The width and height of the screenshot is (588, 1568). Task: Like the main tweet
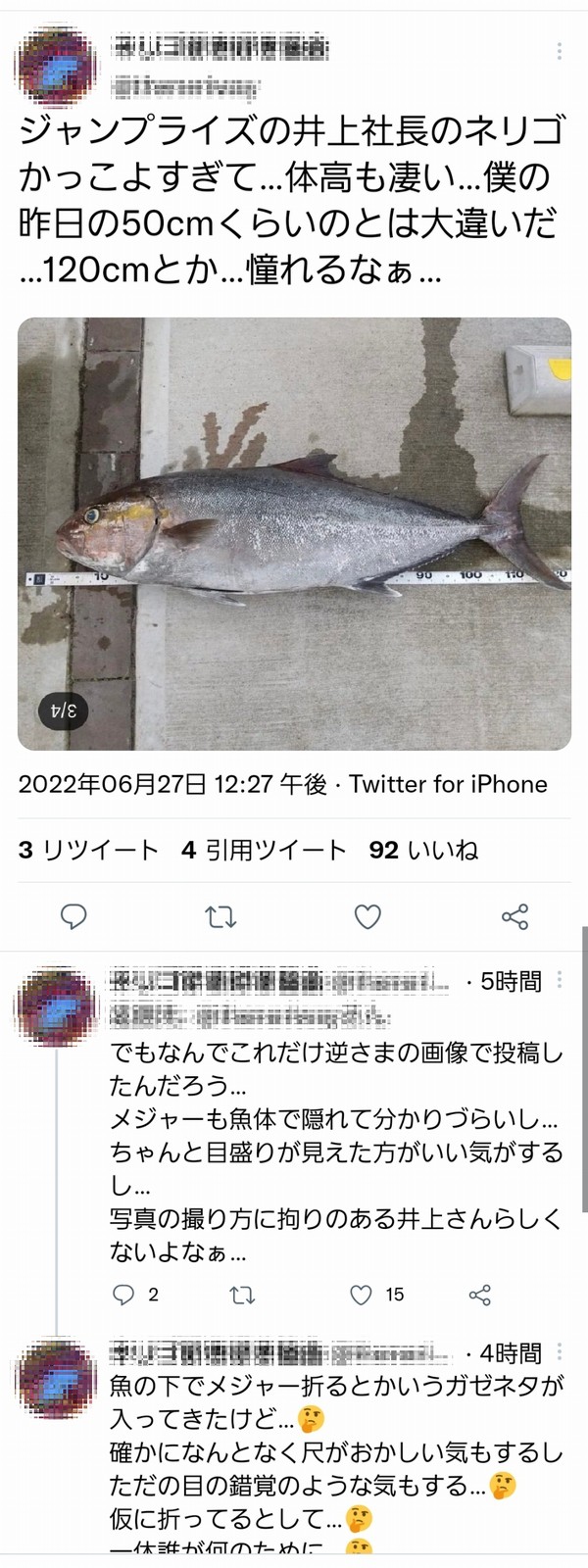(367, 916)
